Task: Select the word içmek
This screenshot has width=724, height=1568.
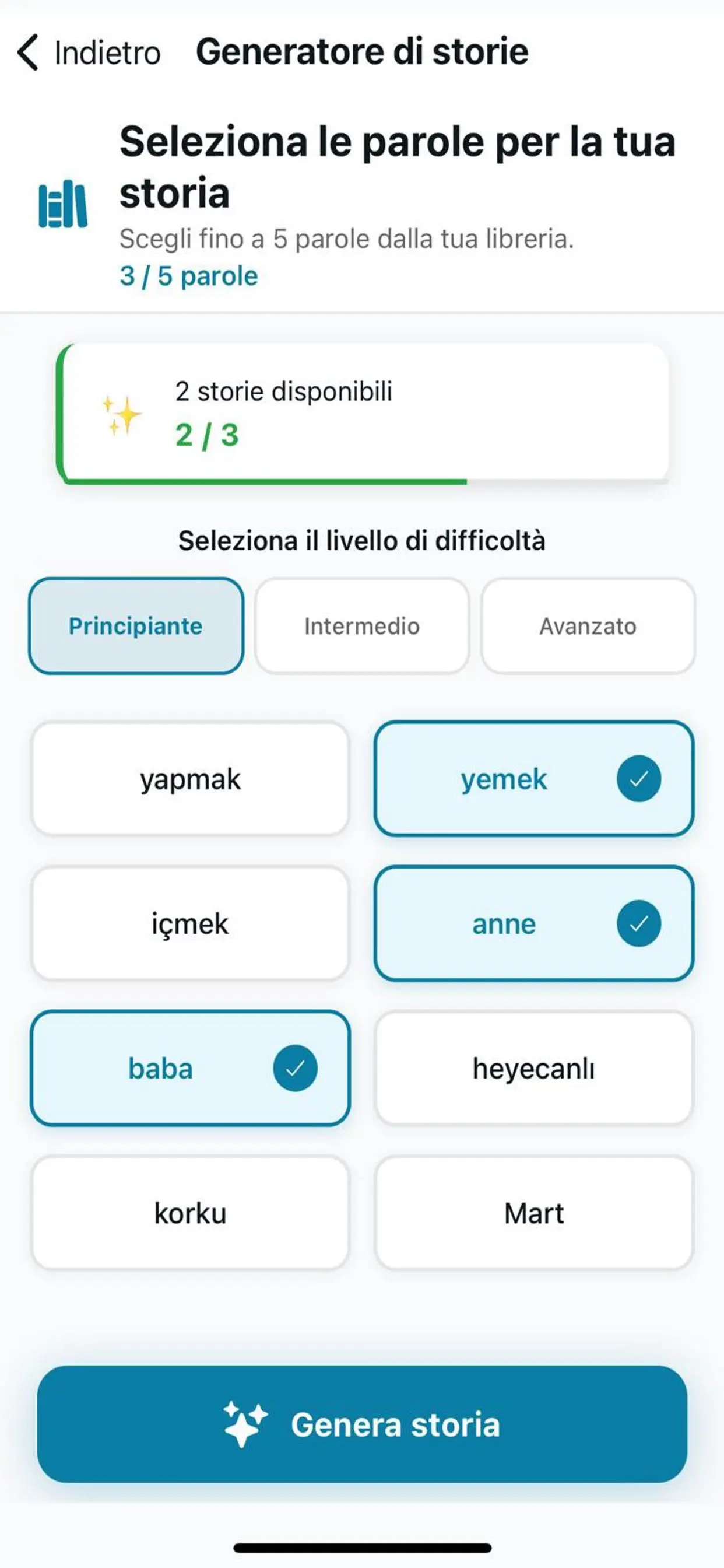Action: (x=191, y=923)
